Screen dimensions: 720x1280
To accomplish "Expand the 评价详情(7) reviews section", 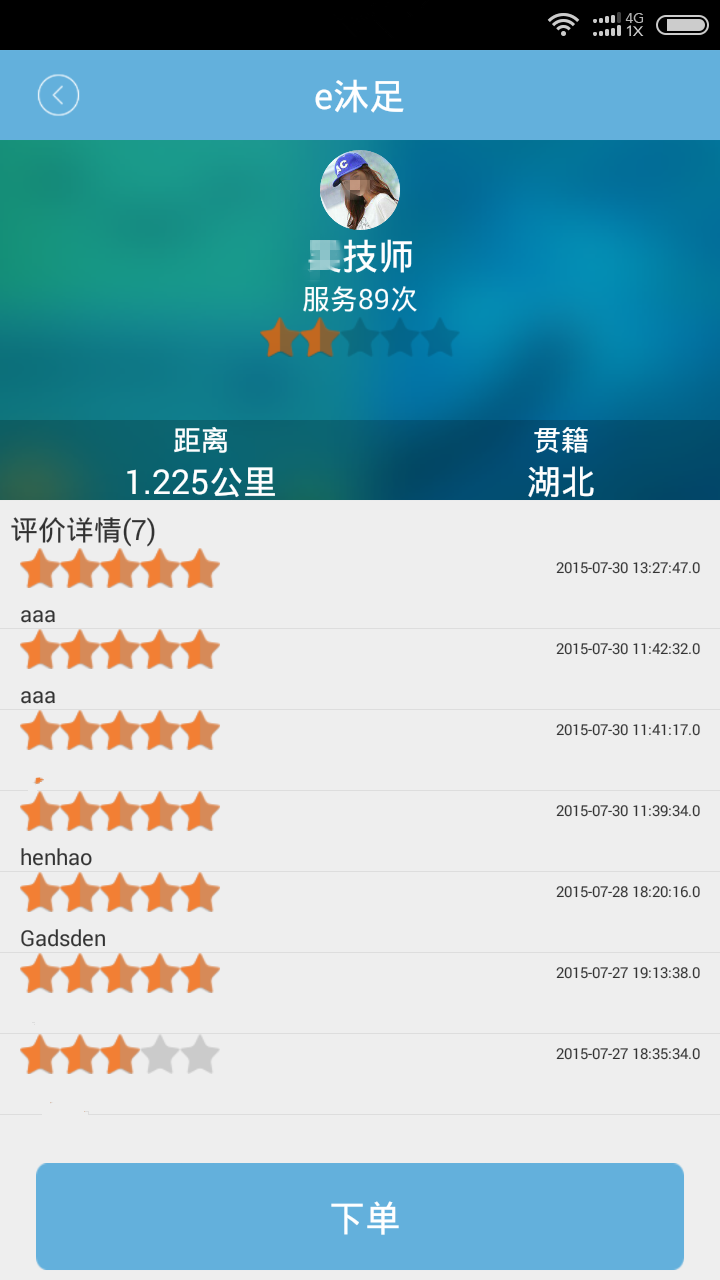I will 83,529.
